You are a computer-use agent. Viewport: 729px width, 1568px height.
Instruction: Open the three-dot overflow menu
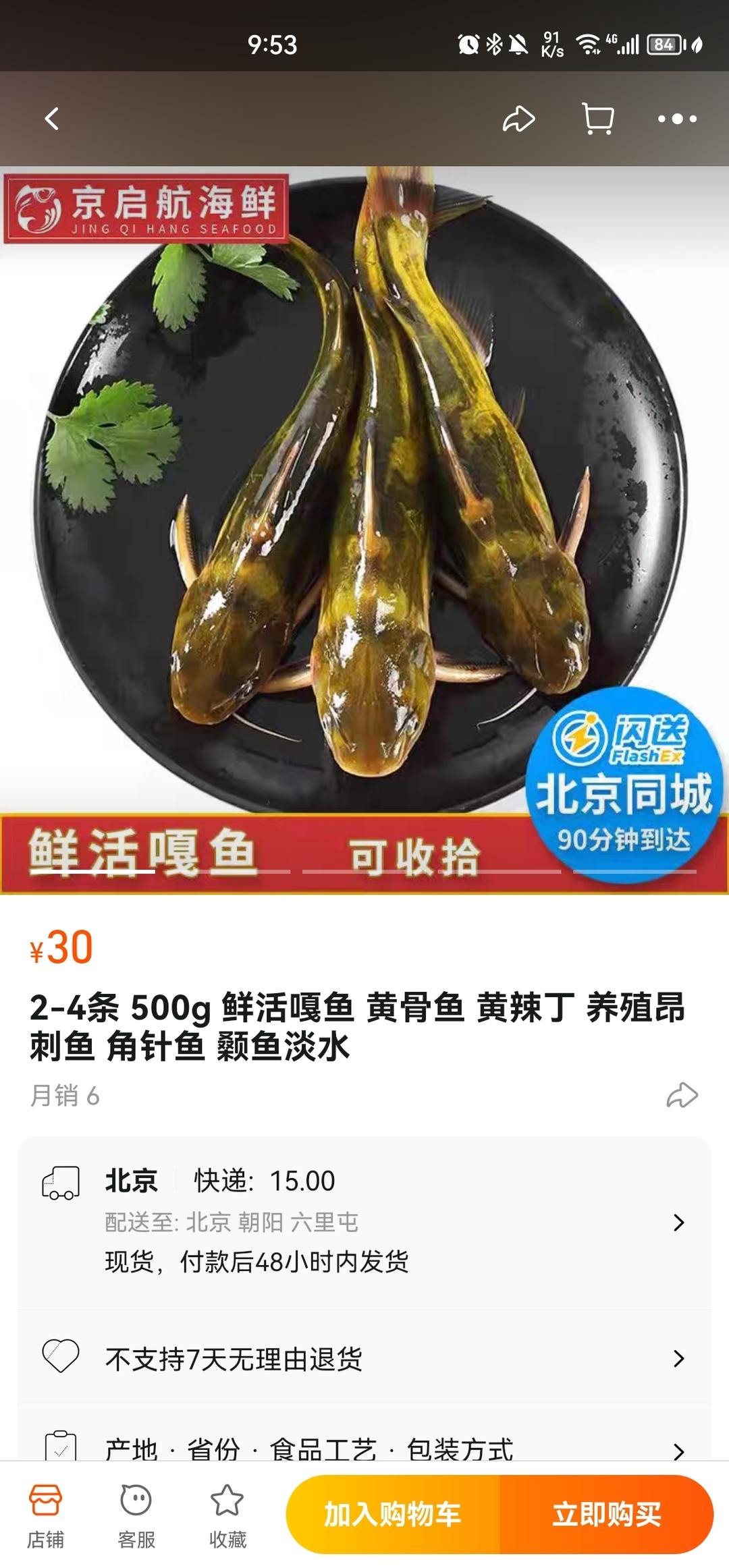pos(677,119)
